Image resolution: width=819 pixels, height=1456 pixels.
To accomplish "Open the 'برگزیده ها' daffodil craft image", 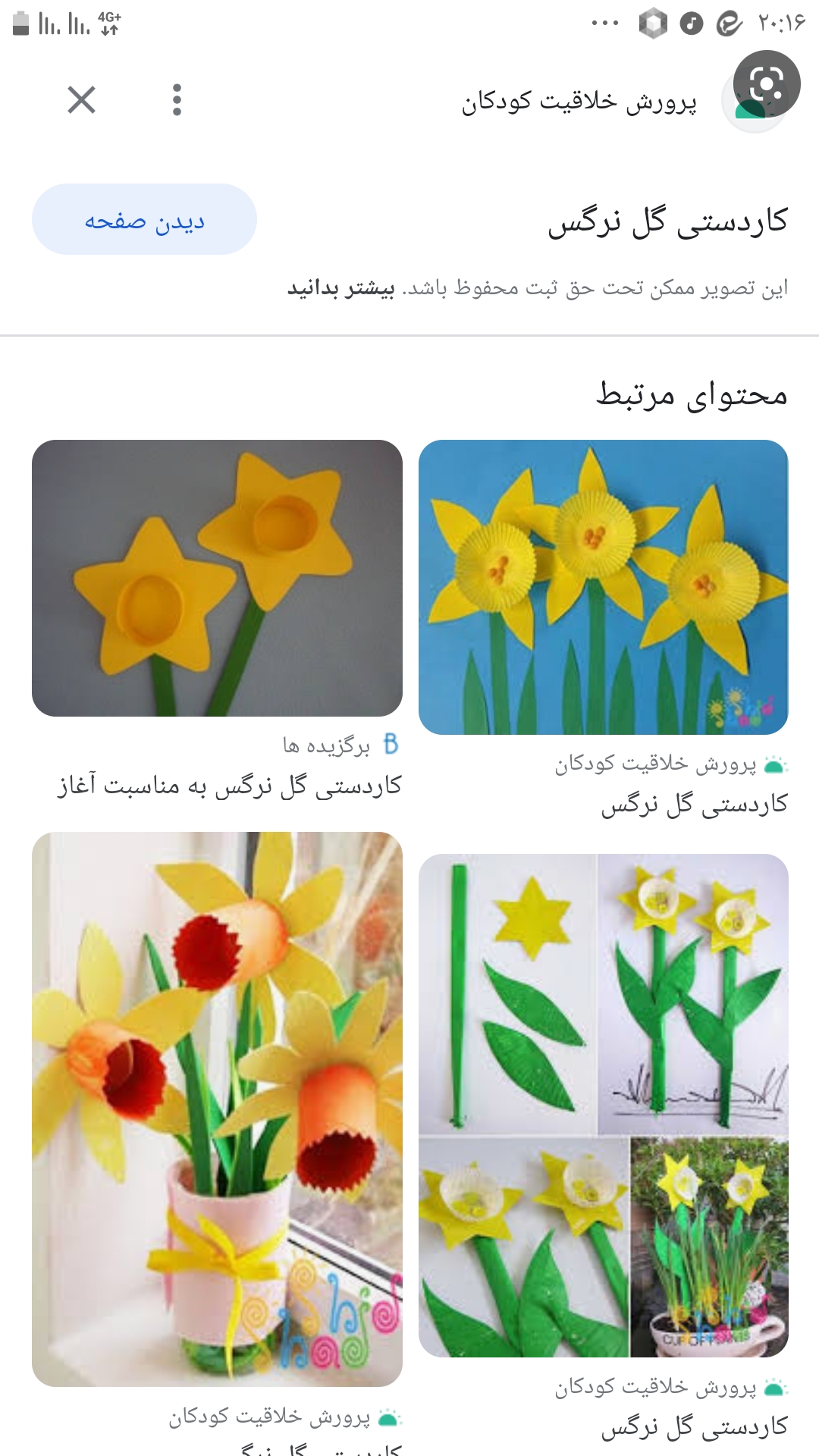I will tap(217, 578).
